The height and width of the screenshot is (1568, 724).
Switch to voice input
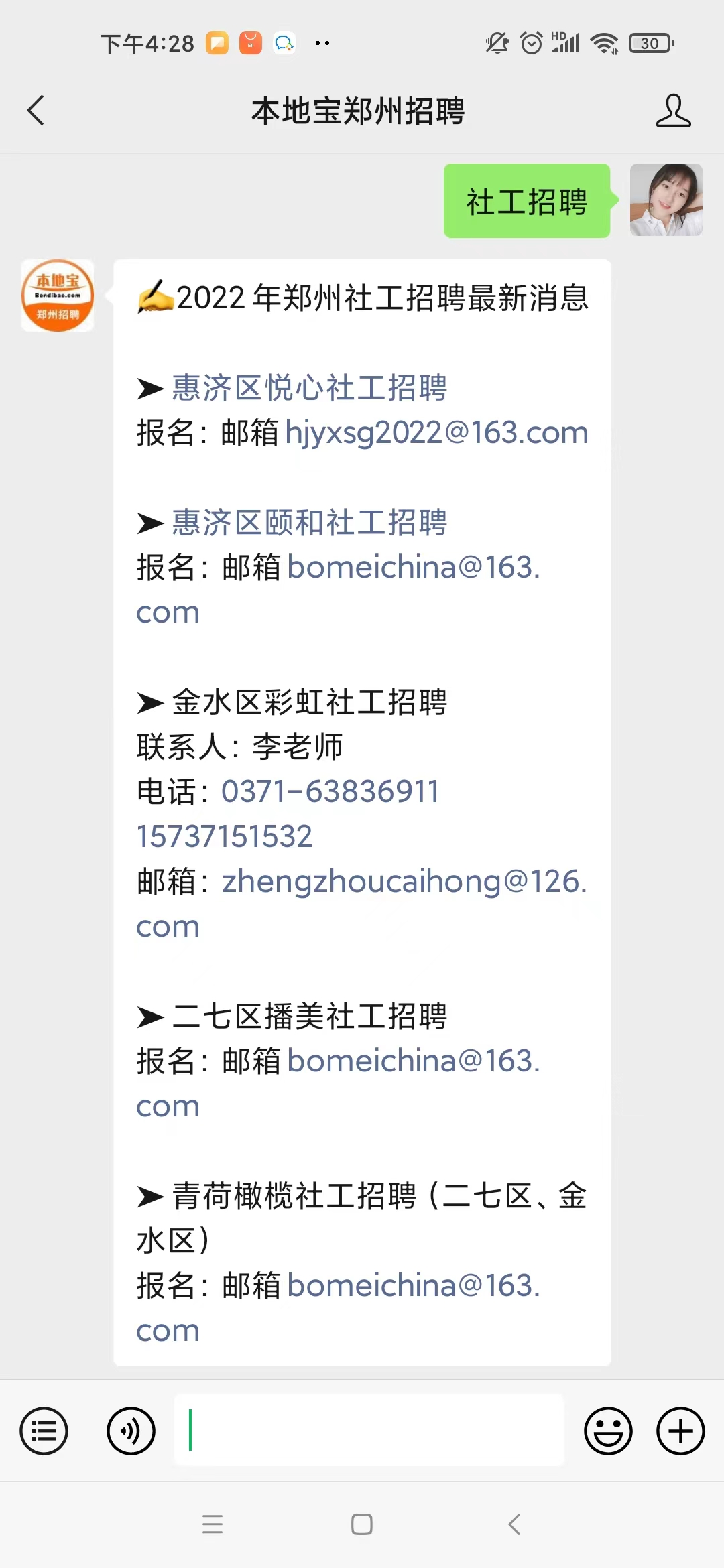click(131, 1431)
